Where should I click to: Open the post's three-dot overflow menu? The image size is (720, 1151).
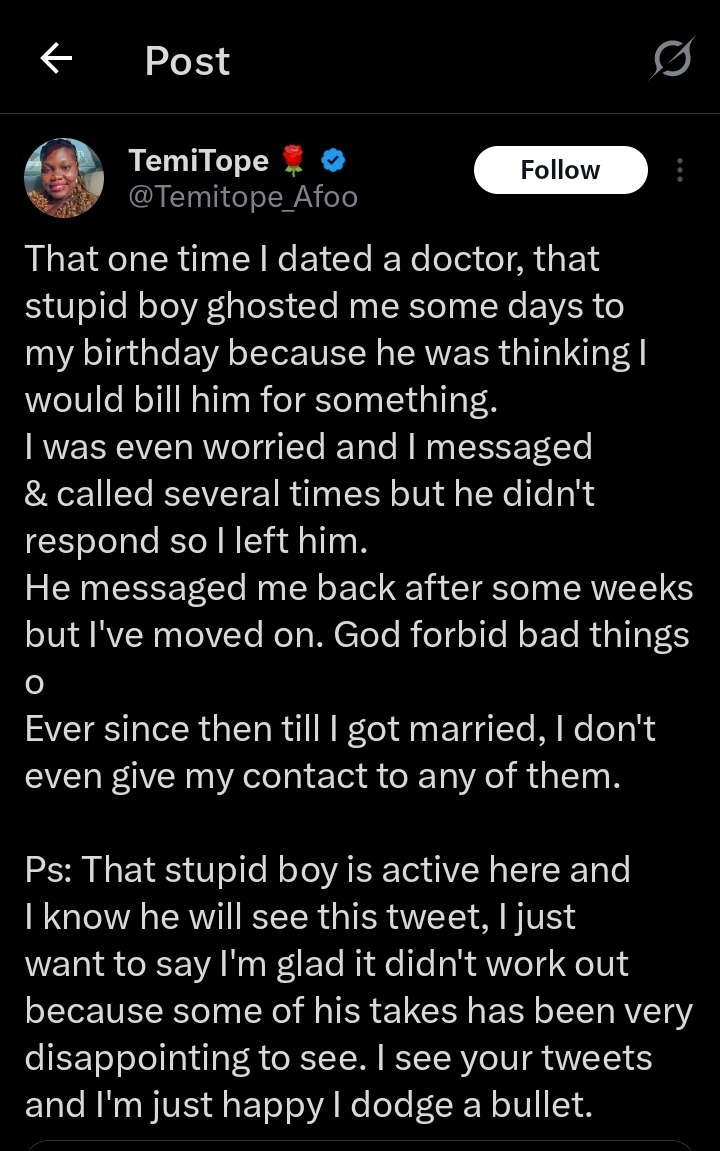(680, 170)
